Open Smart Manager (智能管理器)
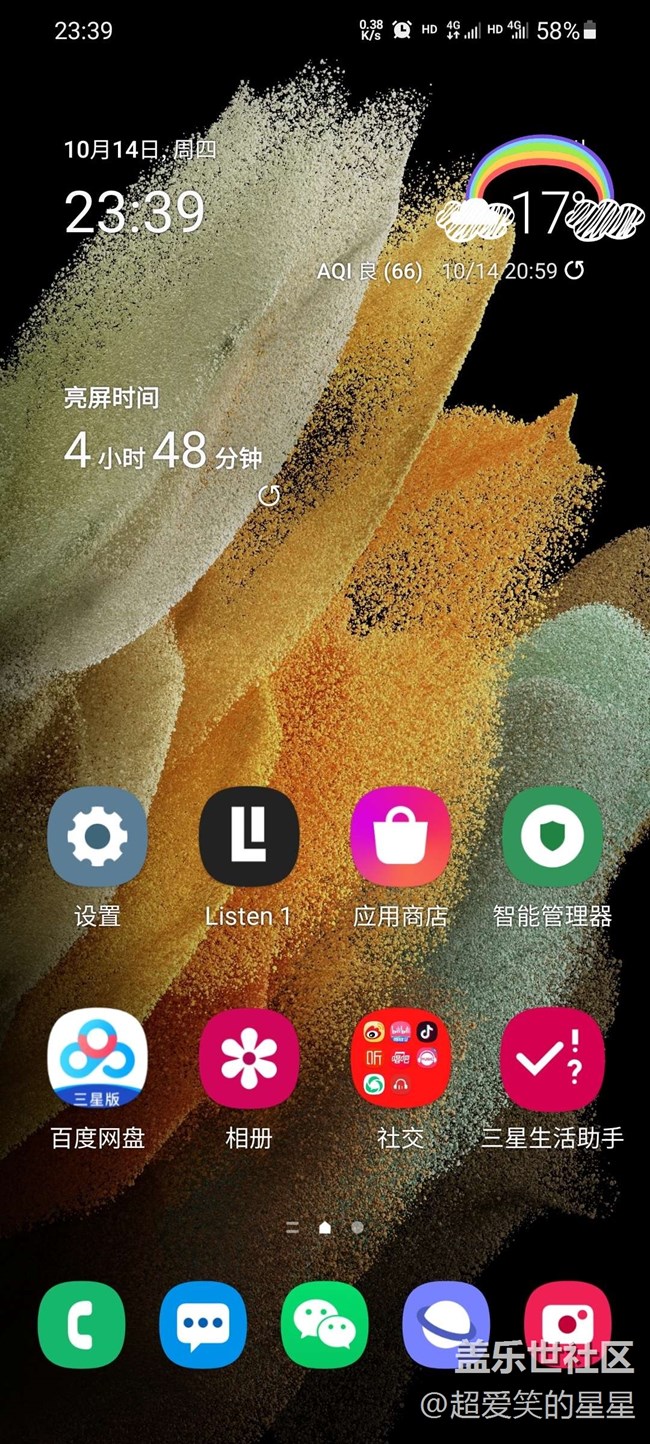Viewport: 650px width, 1444px height. [x=552, y=837]
